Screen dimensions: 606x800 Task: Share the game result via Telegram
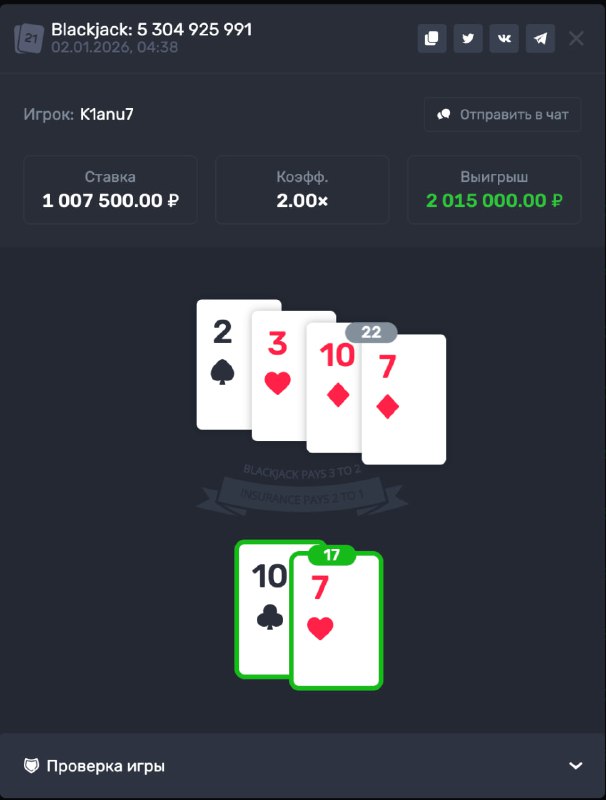540,39
